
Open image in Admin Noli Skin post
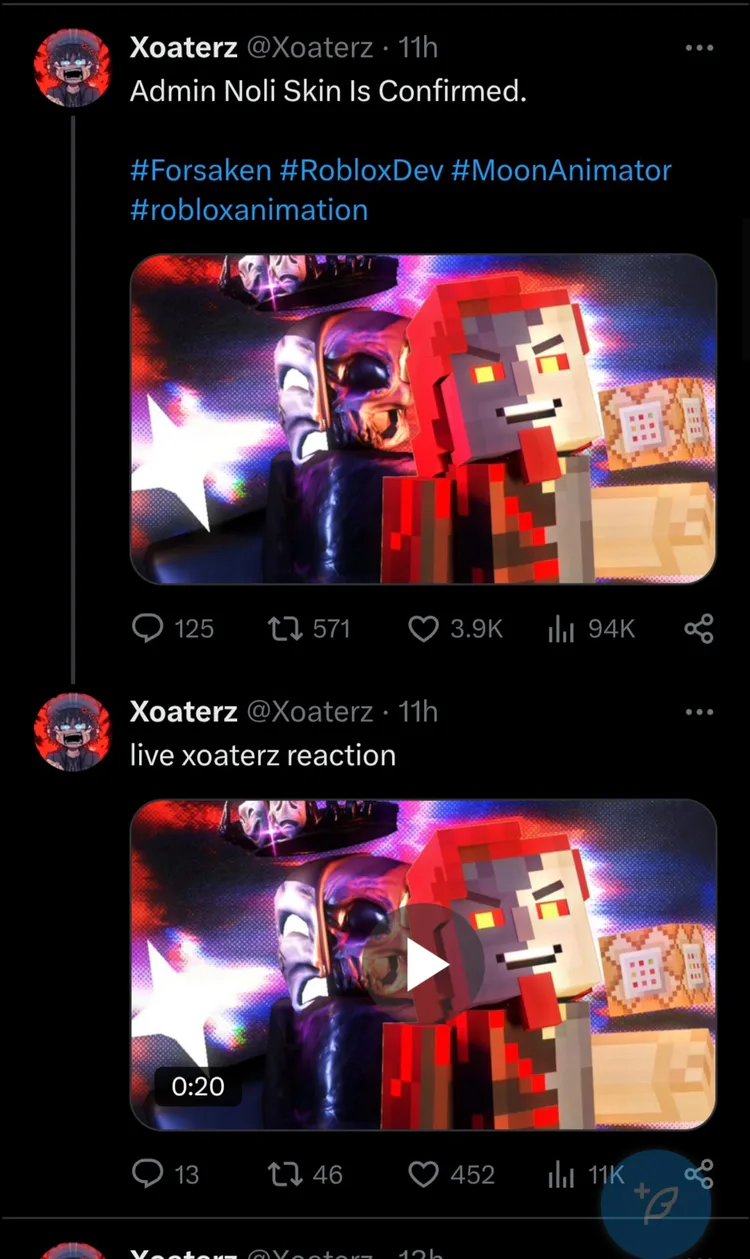423,419
